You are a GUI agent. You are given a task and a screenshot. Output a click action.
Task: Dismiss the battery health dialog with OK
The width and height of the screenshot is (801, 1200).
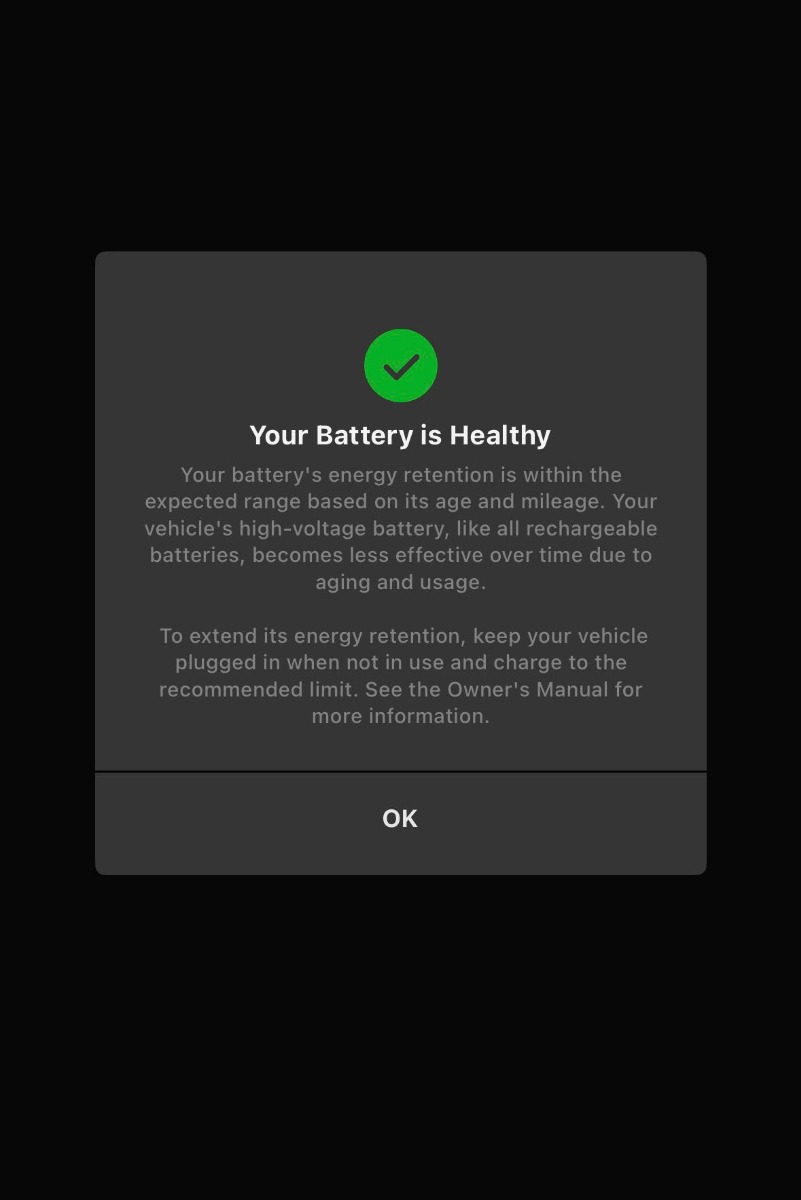(400, 819)
